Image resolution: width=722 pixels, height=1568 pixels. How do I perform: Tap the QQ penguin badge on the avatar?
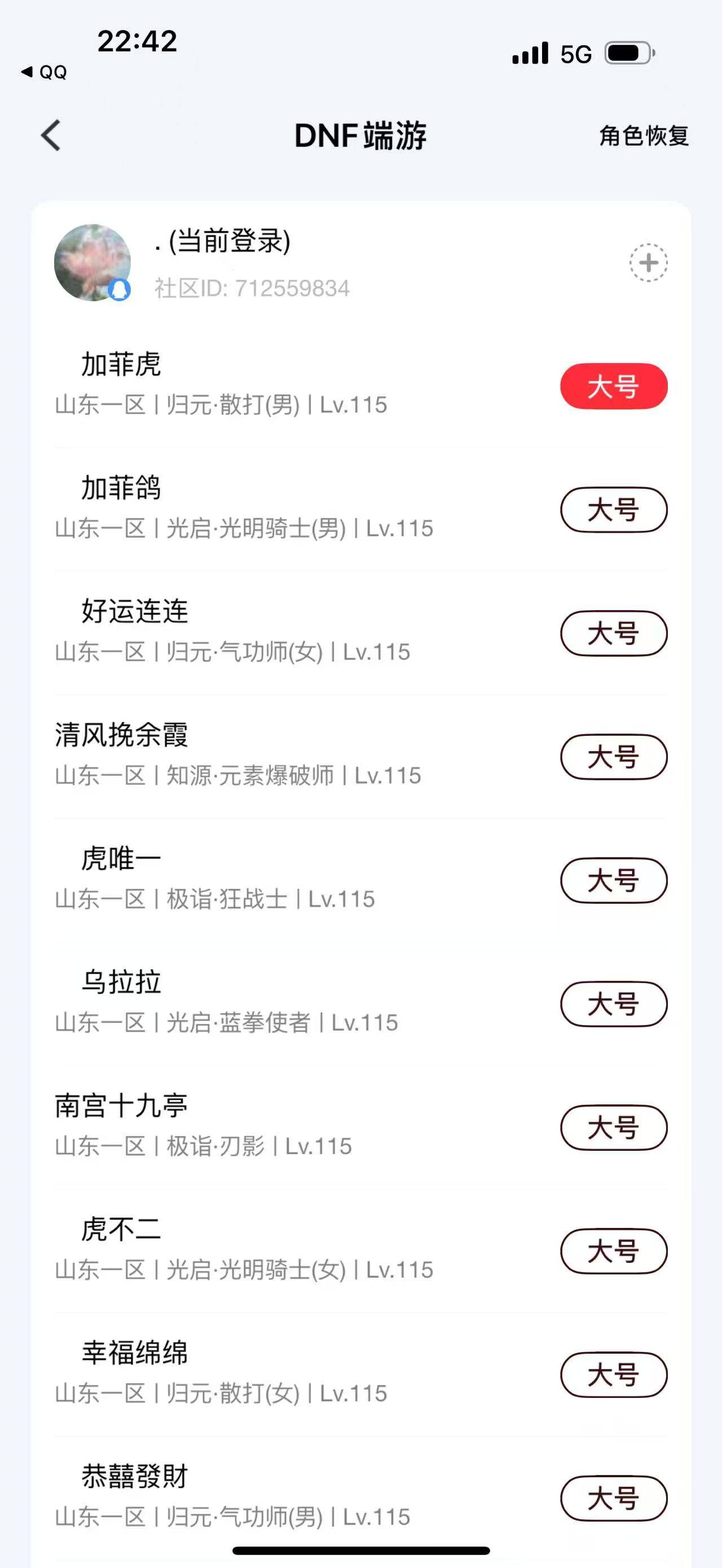(120, 290)
